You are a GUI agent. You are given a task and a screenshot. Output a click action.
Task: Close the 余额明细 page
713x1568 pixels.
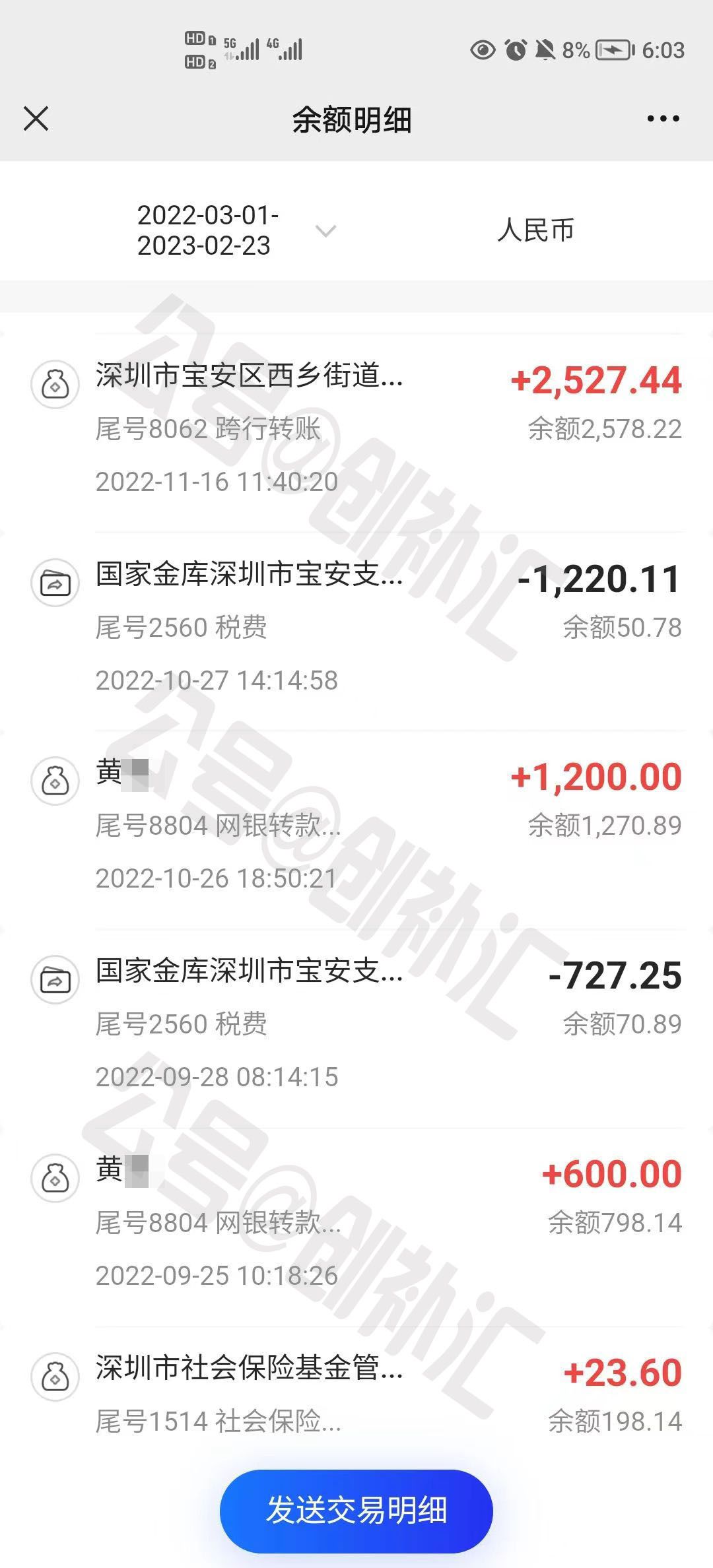click(x=36, y=119)
